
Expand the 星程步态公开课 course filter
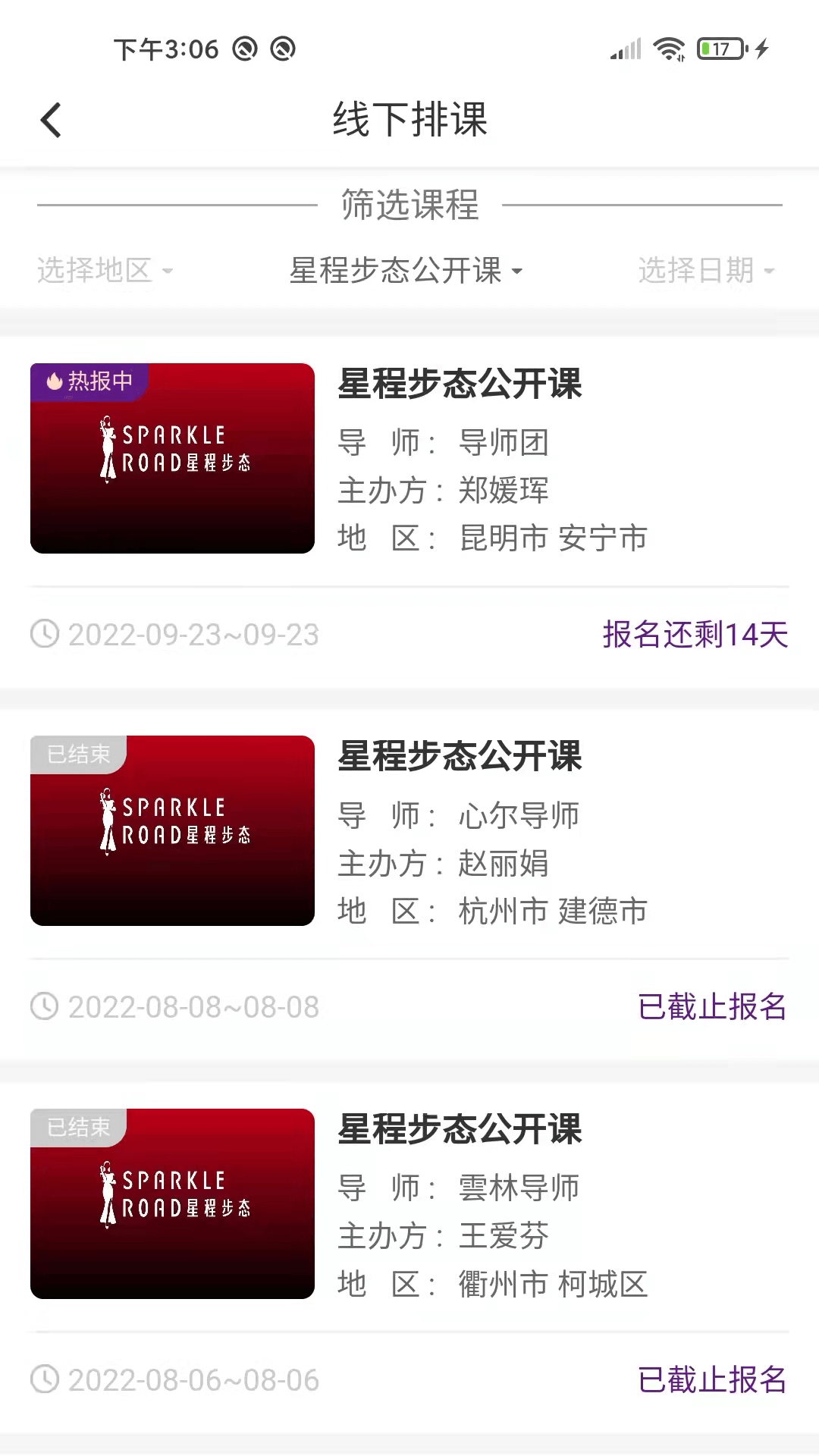click(406, 271)
